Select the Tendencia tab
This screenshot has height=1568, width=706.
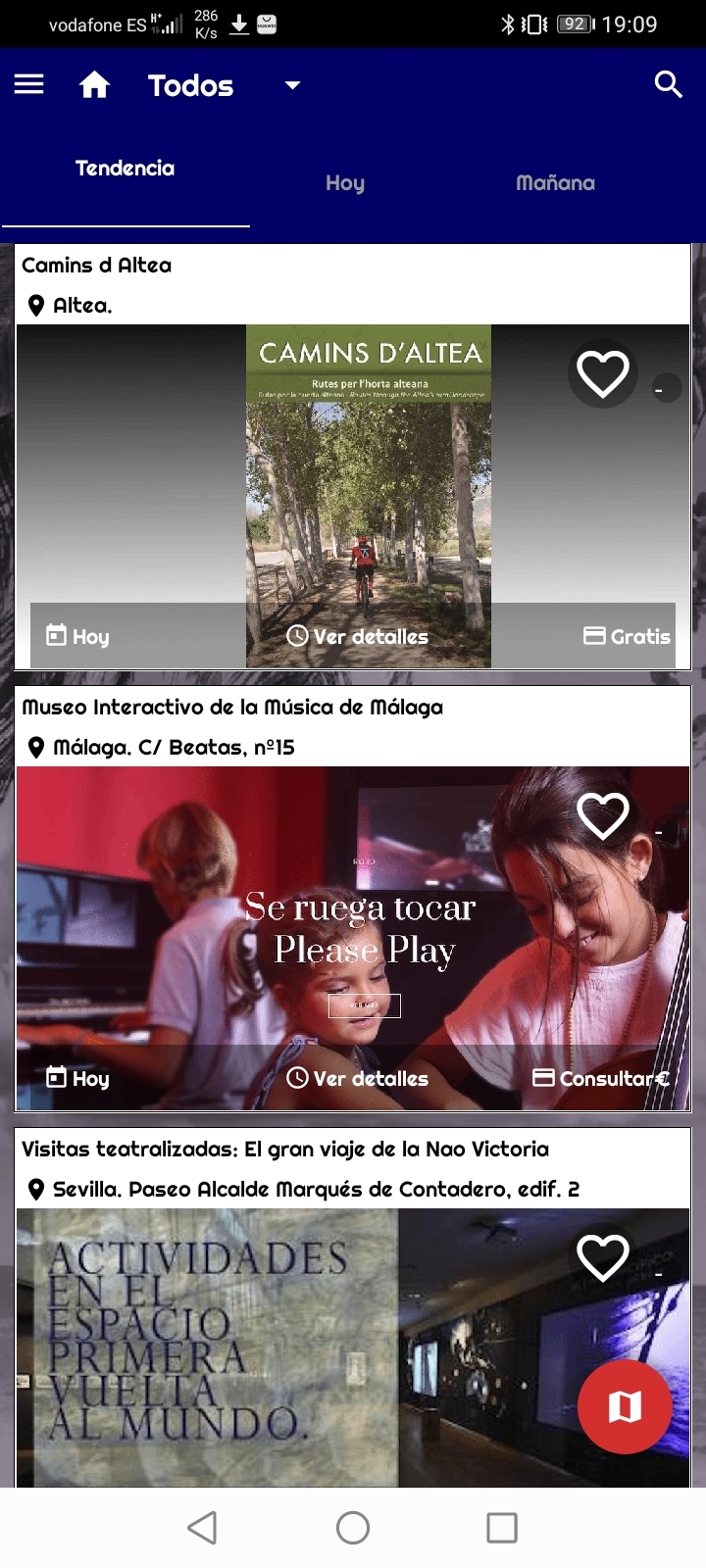(x=126, y=169)
